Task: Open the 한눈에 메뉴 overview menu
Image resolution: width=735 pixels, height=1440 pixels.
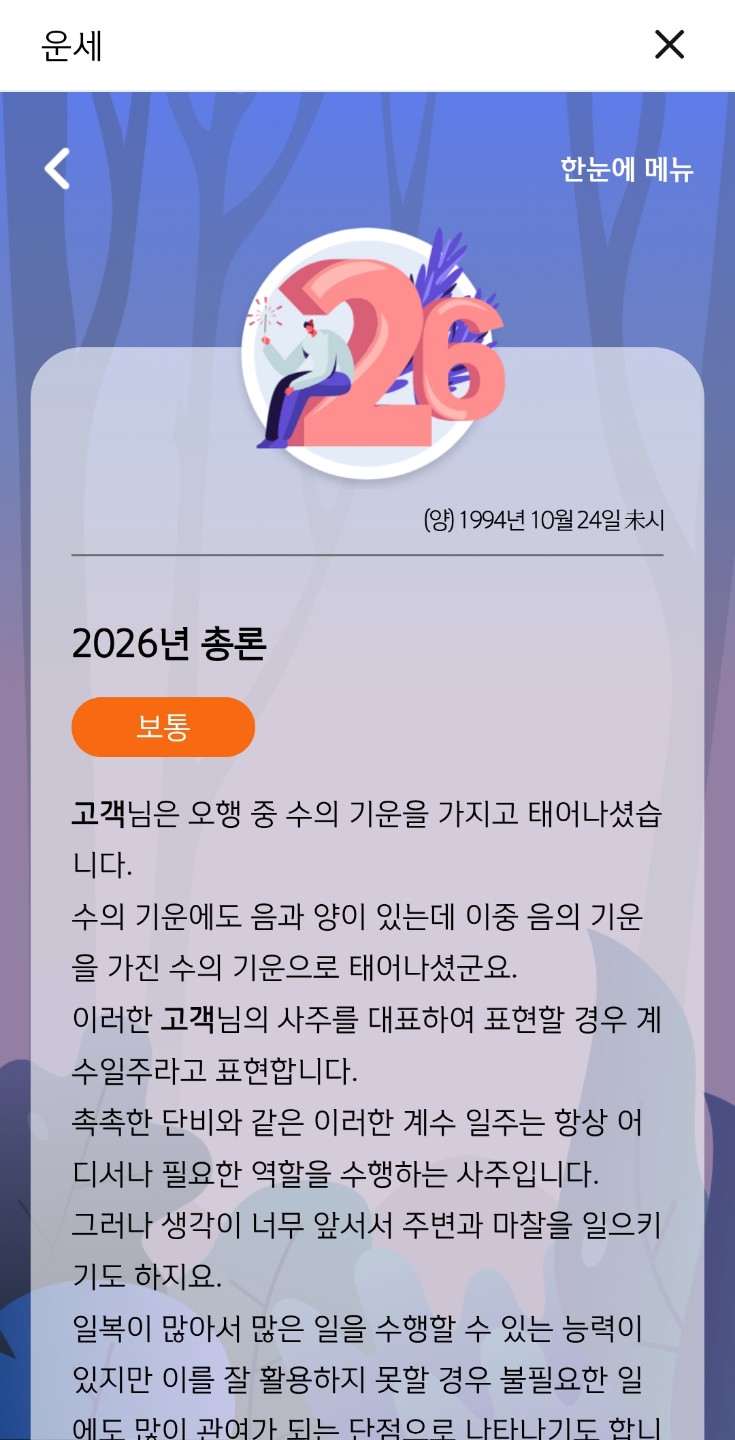Action: coord(626,170)
